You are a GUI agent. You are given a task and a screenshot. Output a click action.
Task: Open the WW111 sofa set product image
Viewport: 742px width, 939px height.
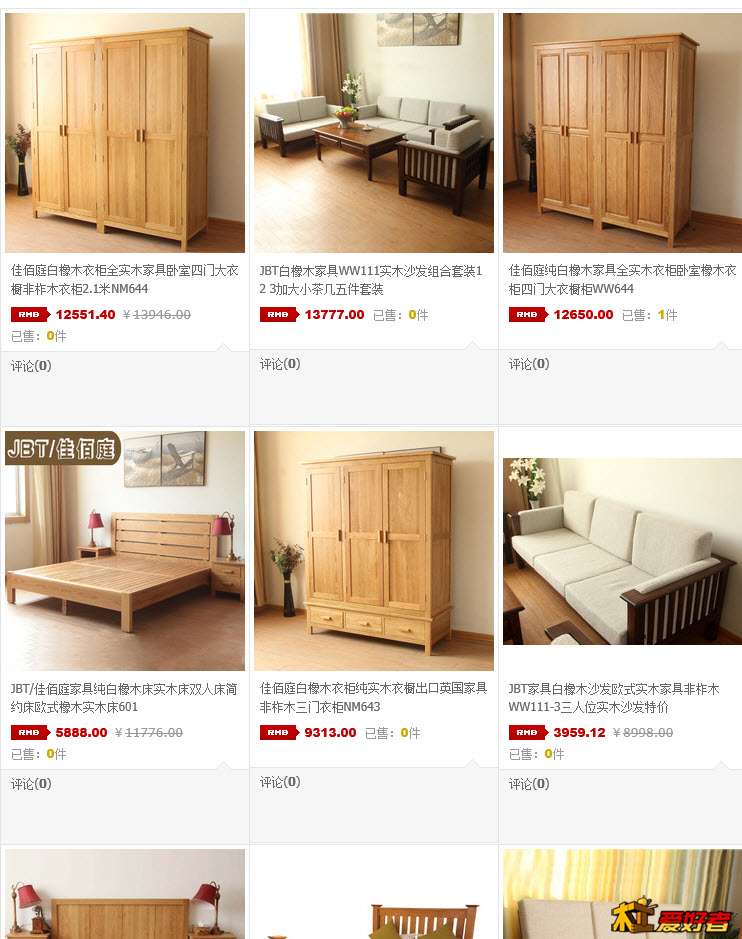373,132
